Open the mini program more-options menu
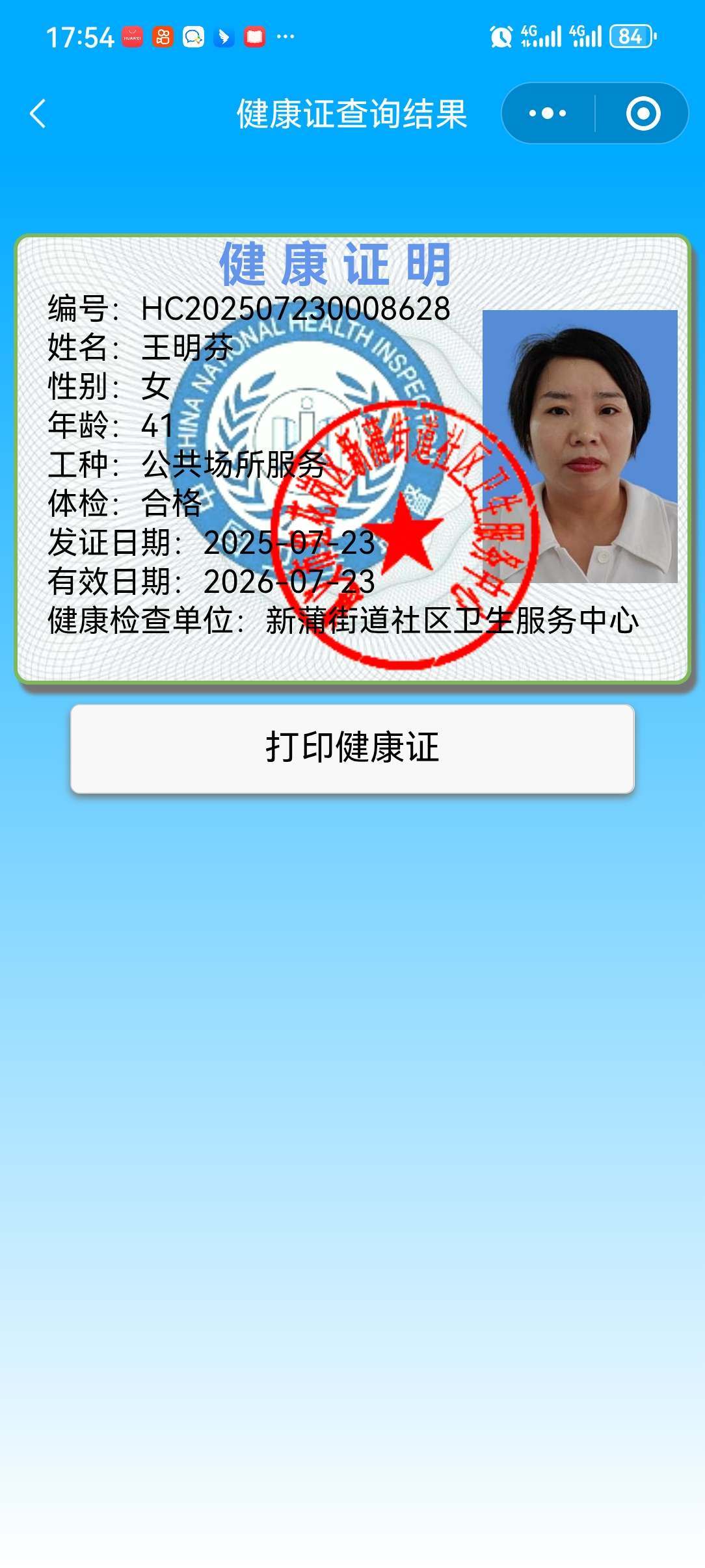Viewport: 705px width, 1568px height. (x=548, y=114)
